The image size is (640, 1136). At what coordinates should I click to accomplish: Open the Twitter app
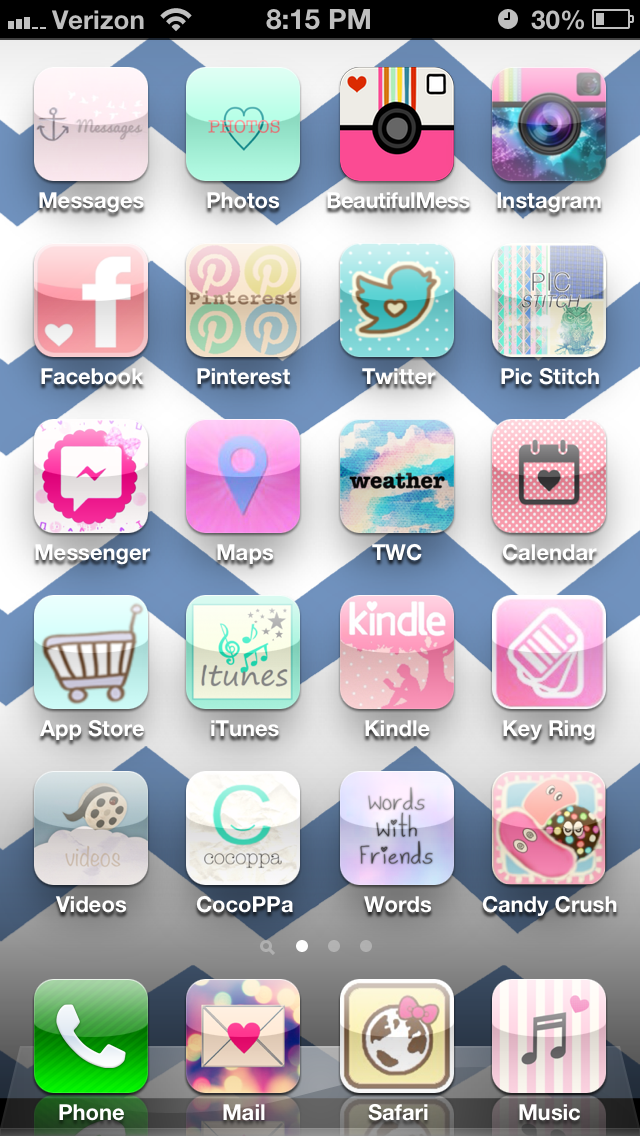point(397,300)
